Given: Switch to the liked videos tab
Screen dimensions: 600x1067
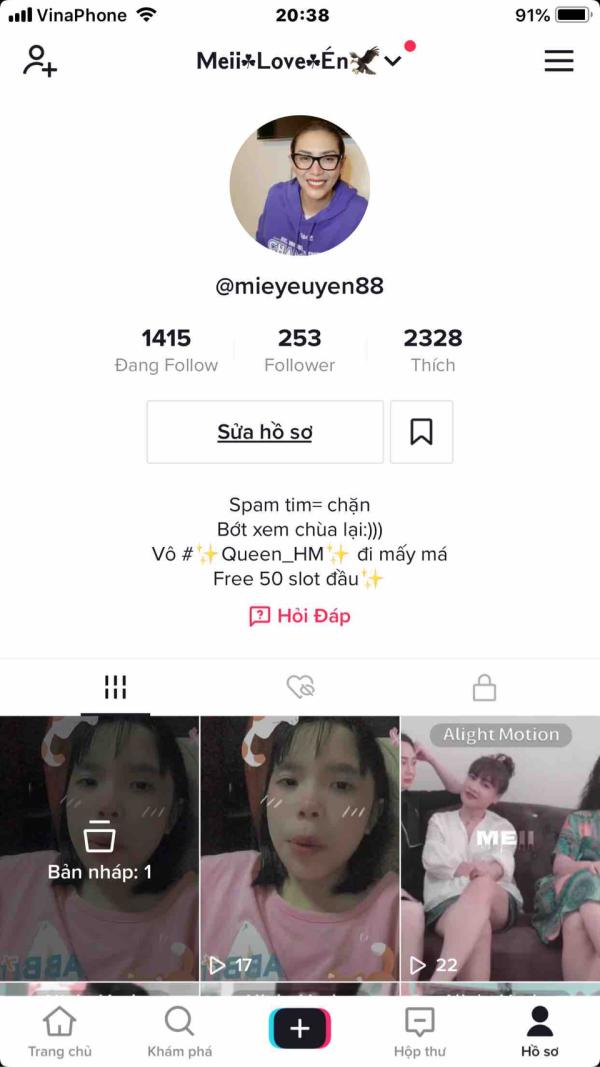Looking at the screenshot, I should pos(300,687).
